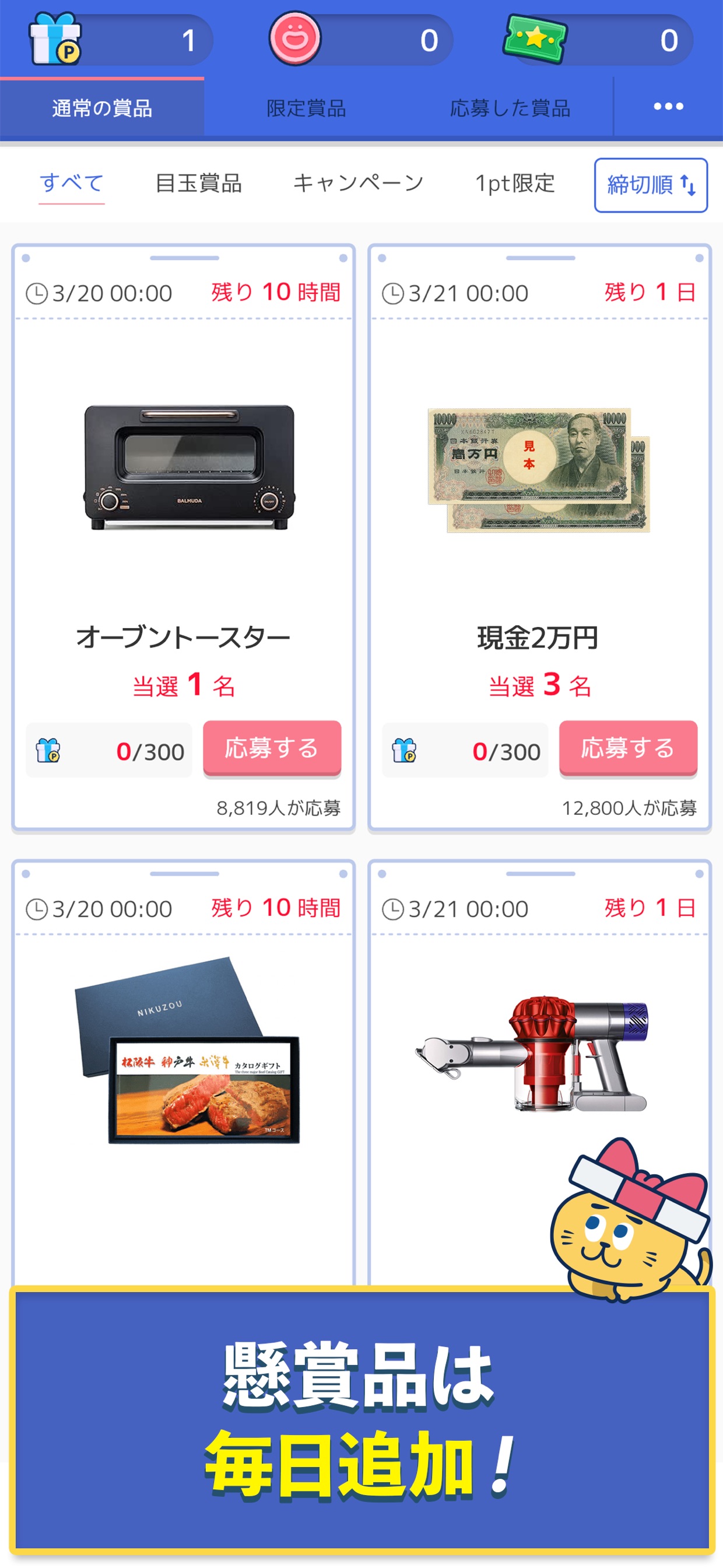
Task: Open the 応募した賞品 tab
Action: (511, 107)
